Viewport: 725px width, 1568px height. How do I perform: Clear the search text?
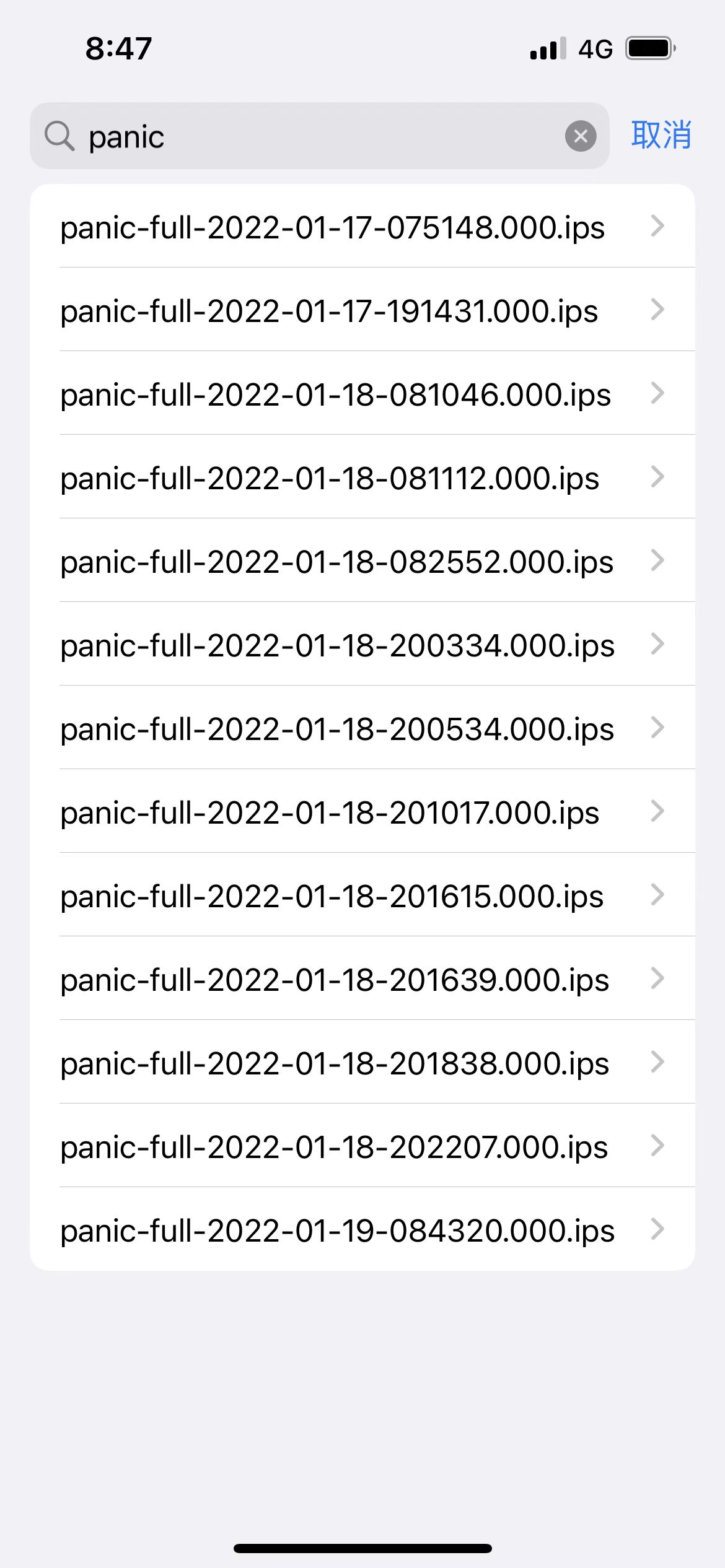click(581, 136)
